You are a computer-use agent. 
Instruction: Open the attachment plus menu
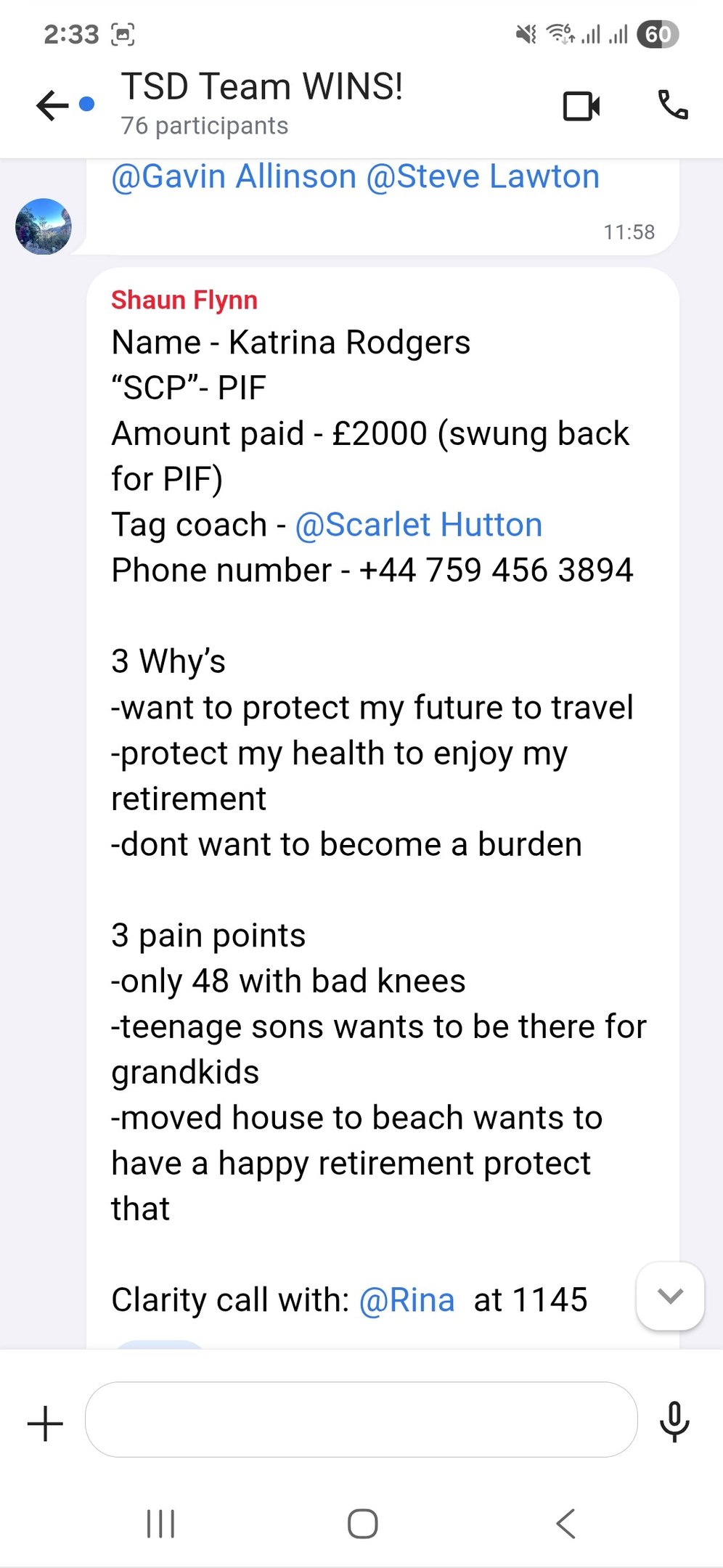click(x=45, y=1424)
